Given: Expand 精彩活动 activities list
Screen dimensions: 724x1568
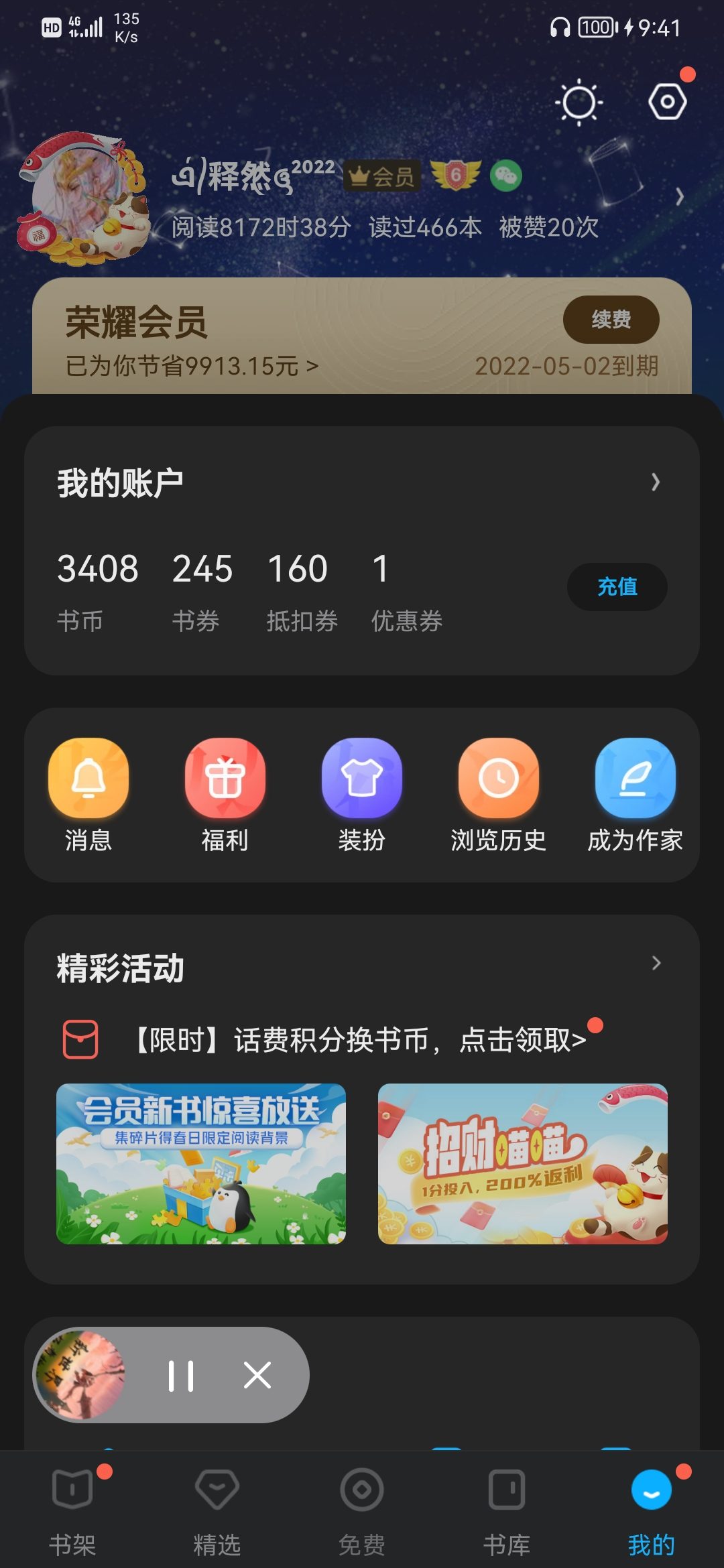Looking at the screenshot, I should coord(656,964).
